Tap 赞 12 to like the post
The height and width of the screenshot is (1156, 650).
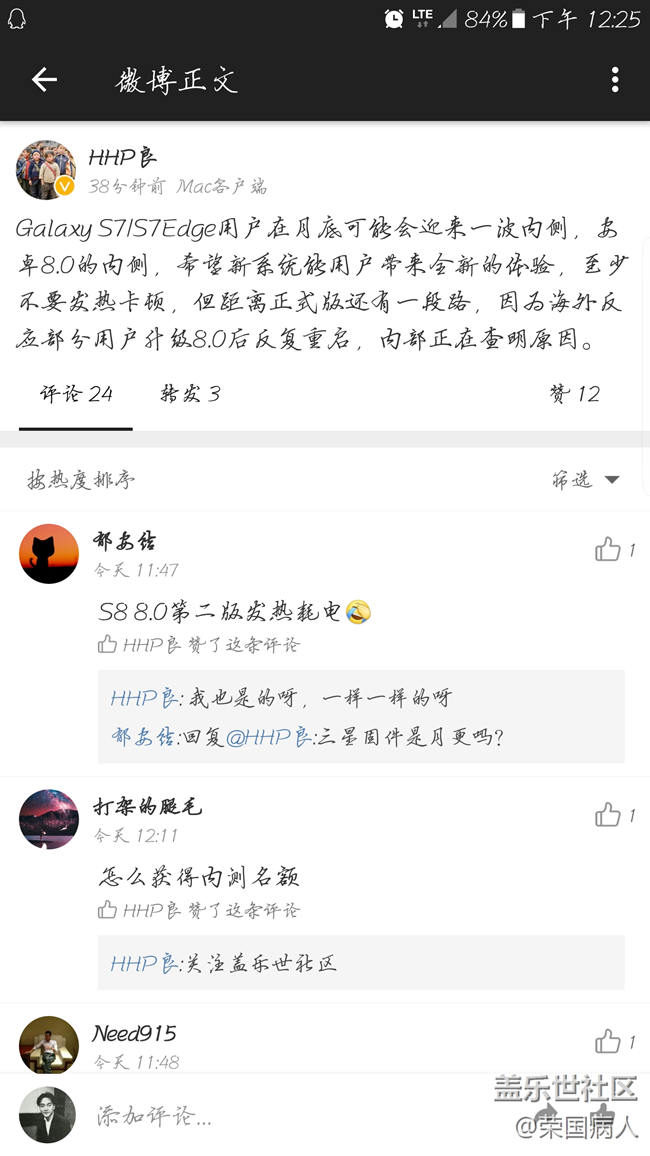[575, 394]
